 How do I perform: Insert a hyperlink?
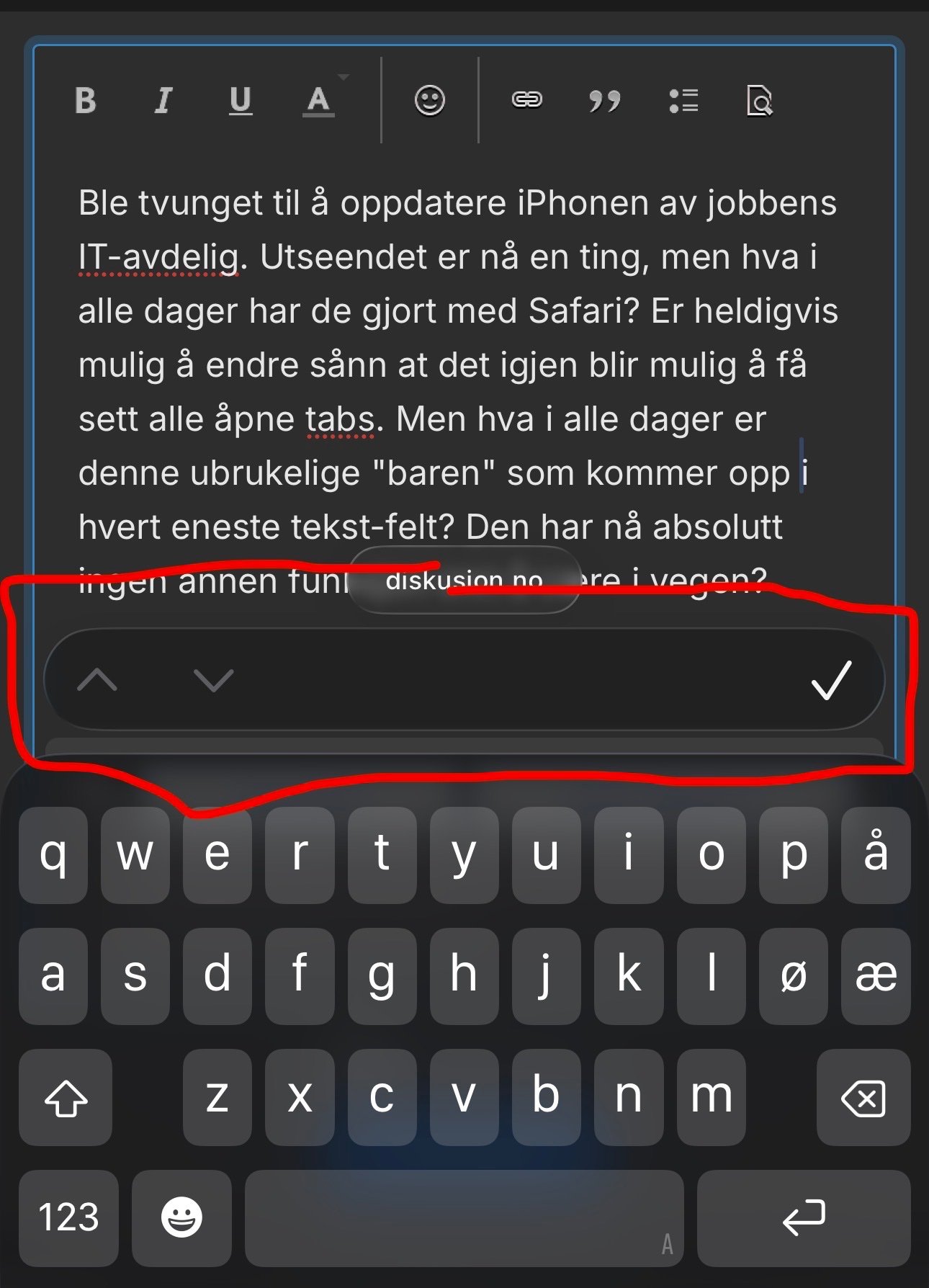526,100
